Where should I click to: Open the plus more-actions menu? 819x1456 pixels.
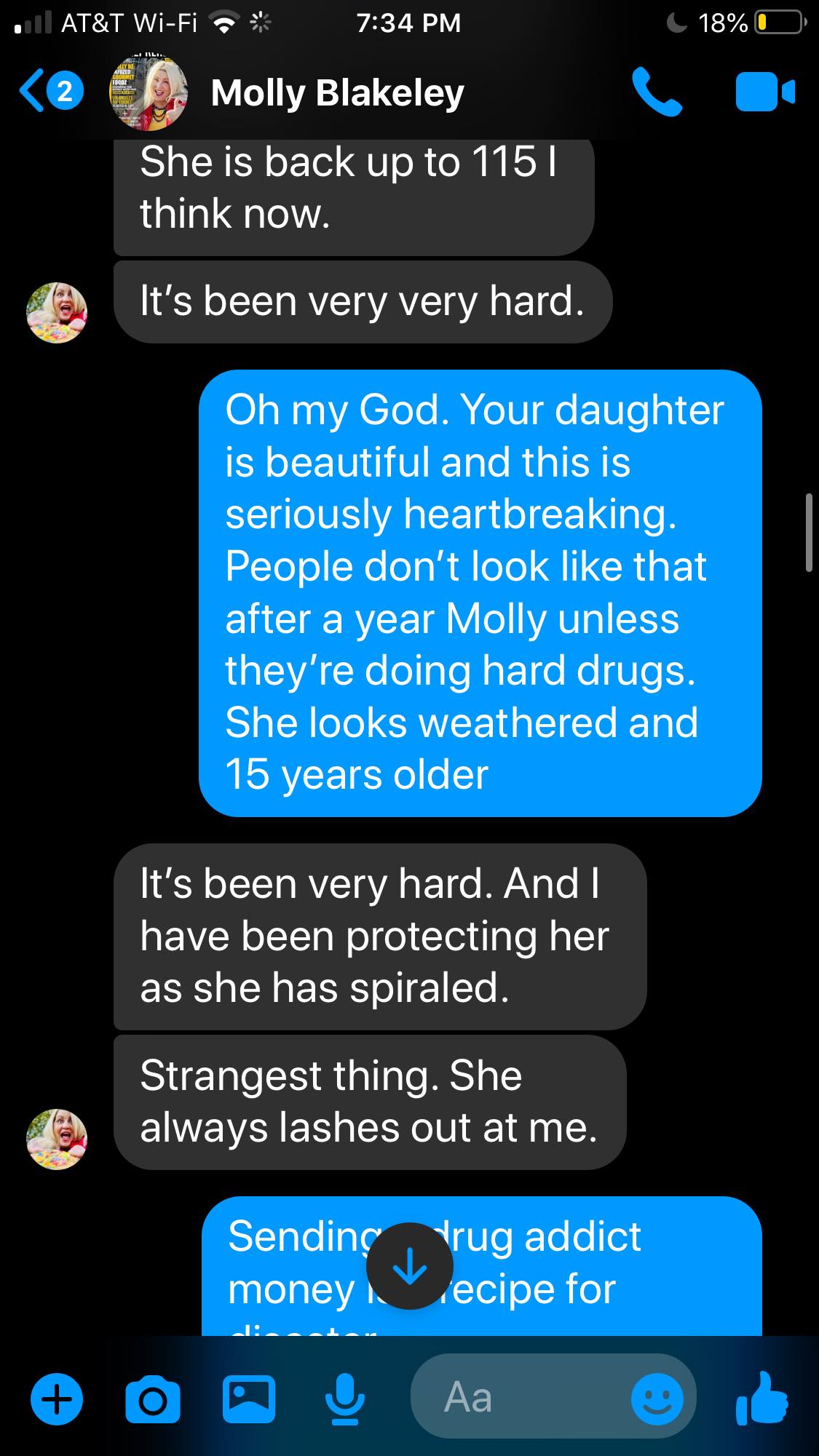coord(57,1399)
